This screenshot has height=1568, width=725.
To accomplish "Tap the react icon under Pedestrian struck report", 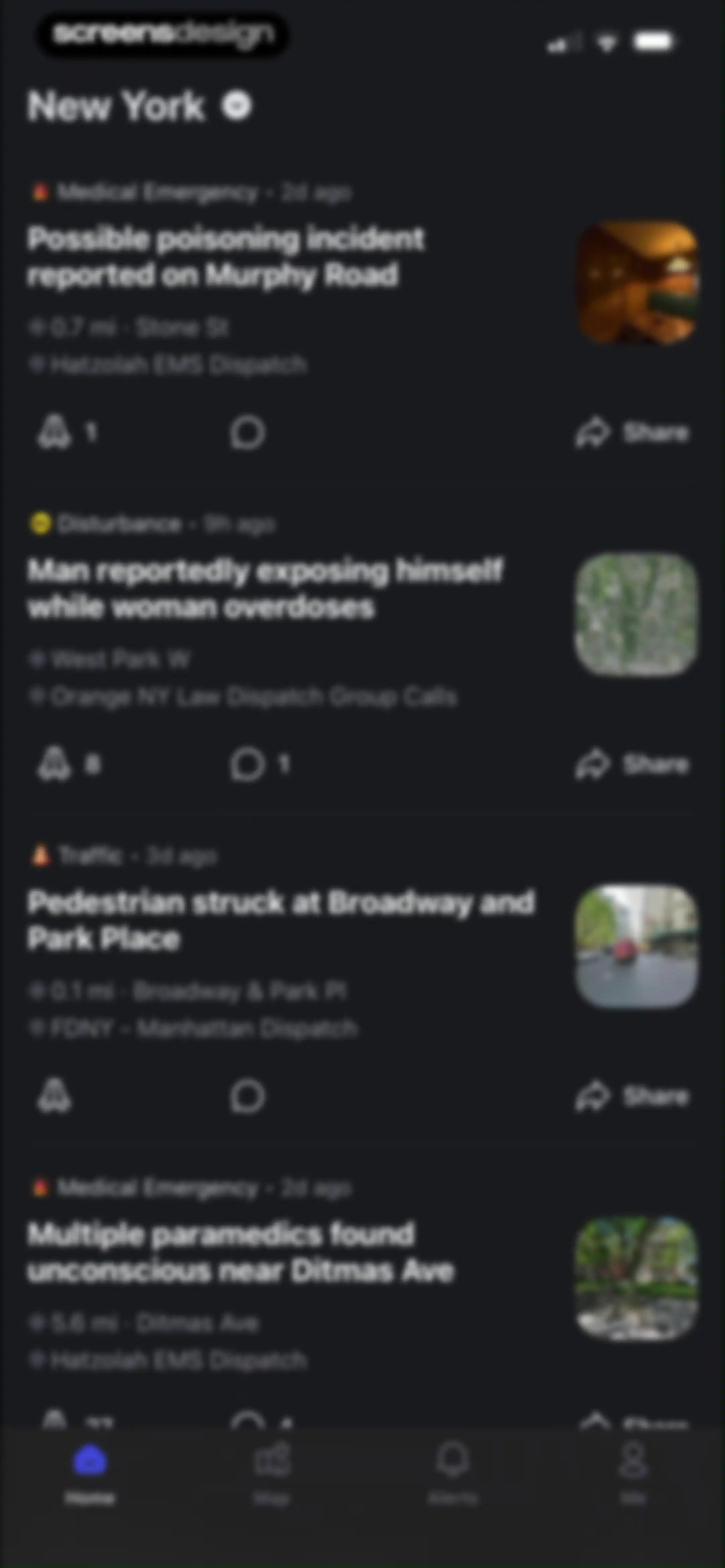I will [x=55, y=1096].
